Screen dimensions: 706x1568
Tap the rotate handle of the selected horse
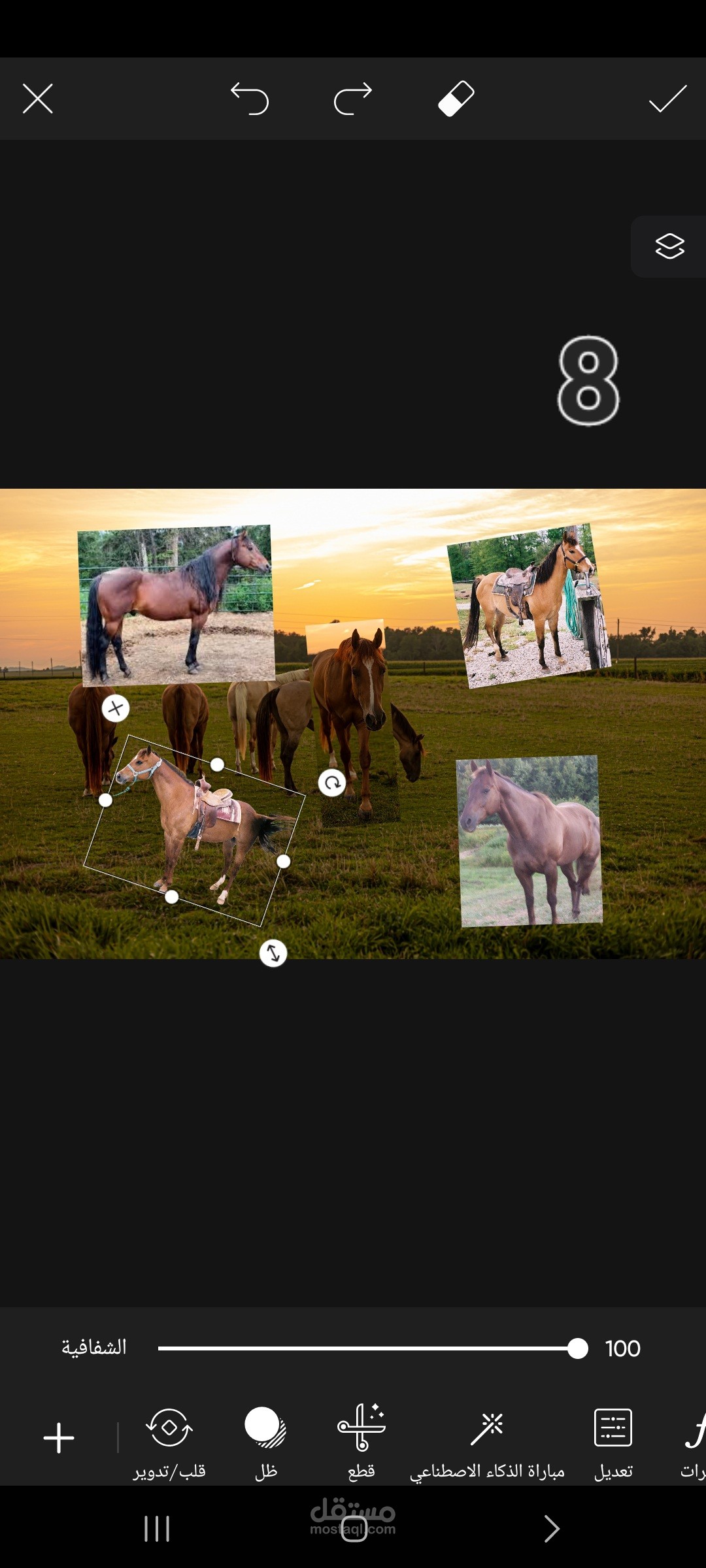332,782
